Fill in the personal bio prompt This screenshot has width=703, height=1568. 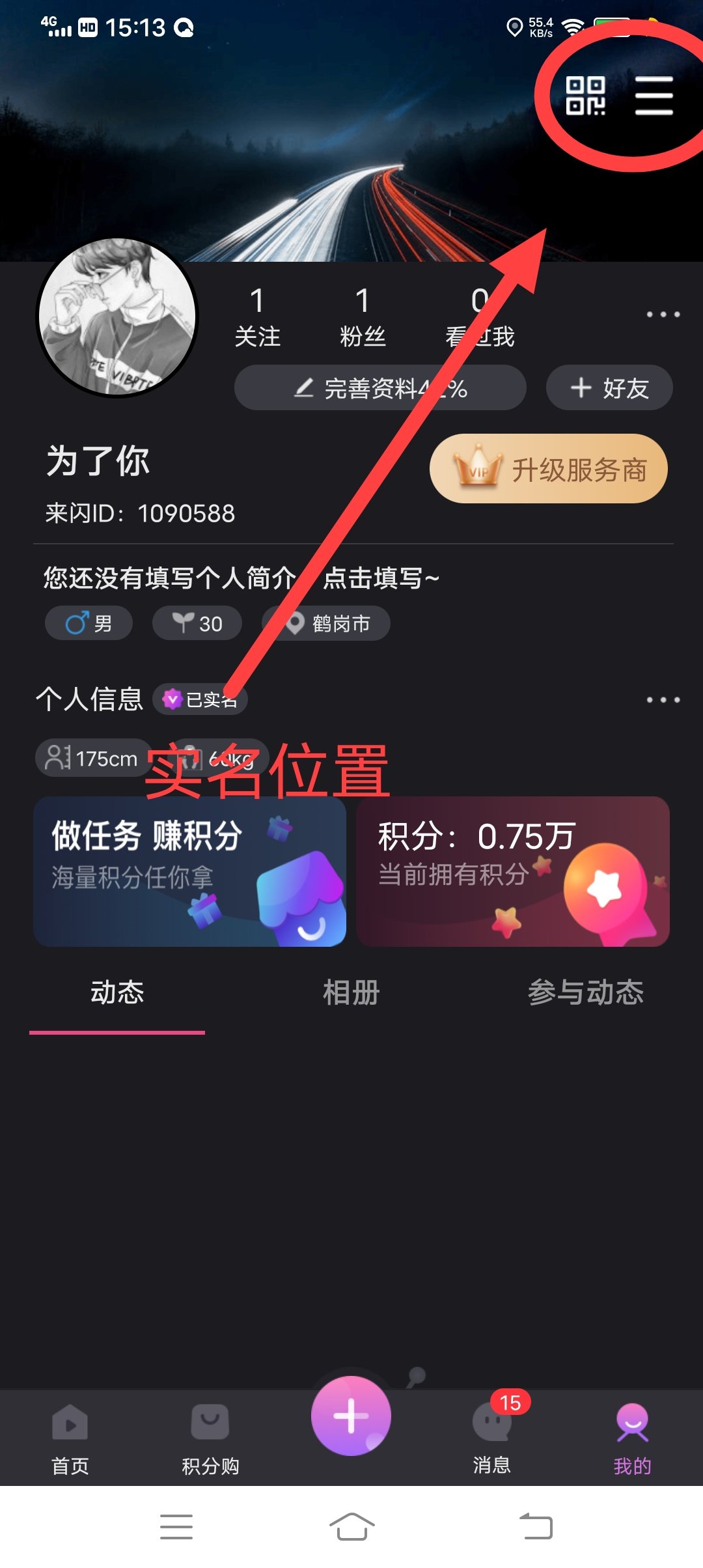coord(241,578)
